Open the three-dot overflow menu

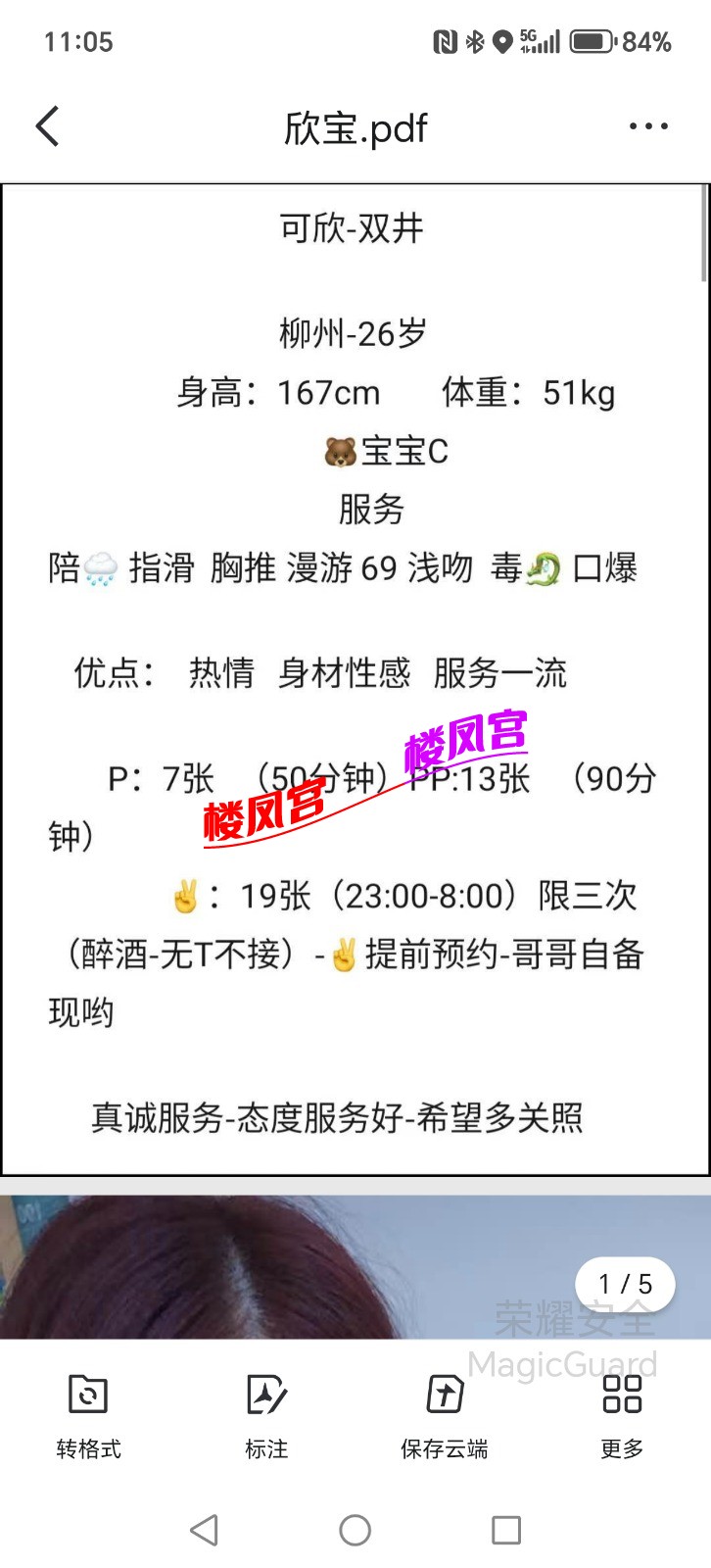(648, 126)
